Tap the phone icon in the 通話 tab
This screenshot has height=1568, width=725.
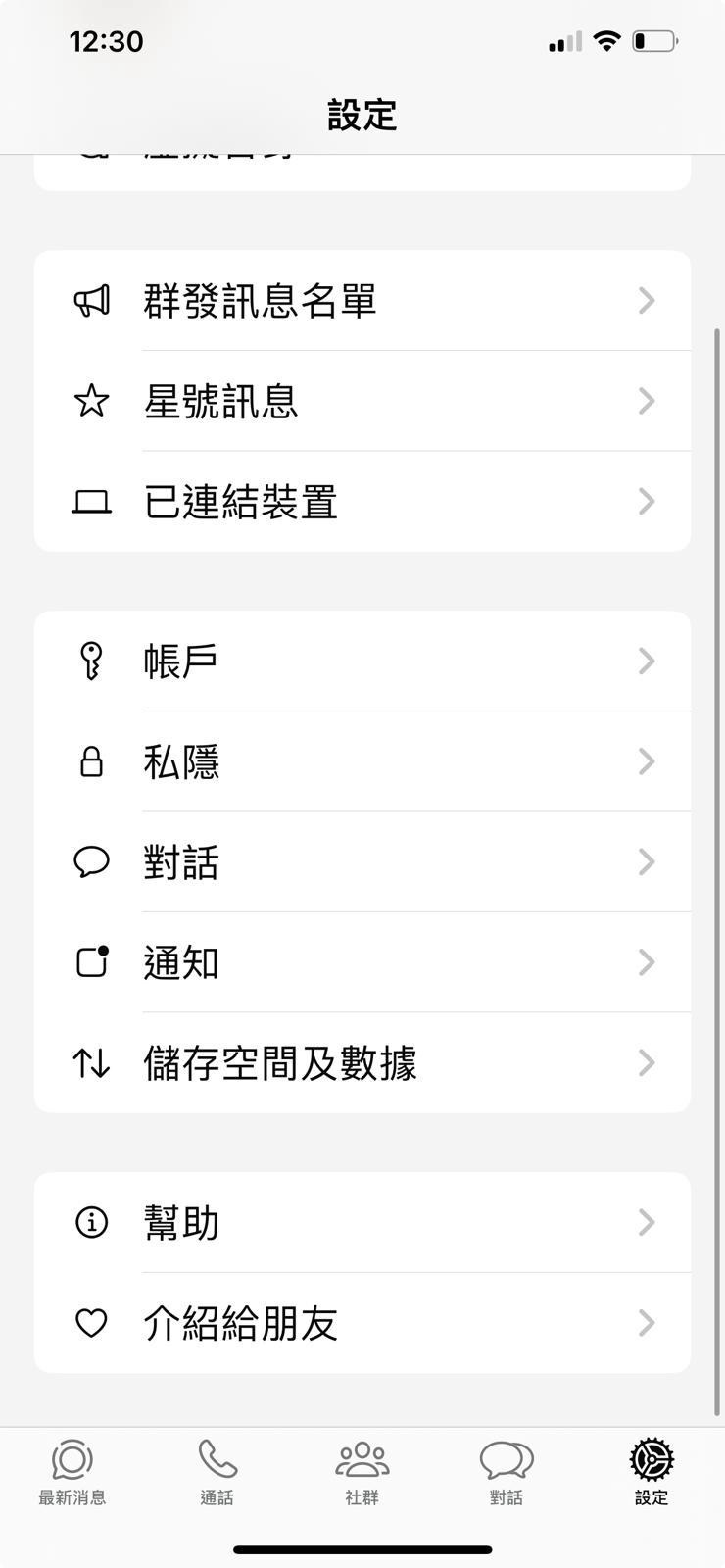(x=217, y=1460)
